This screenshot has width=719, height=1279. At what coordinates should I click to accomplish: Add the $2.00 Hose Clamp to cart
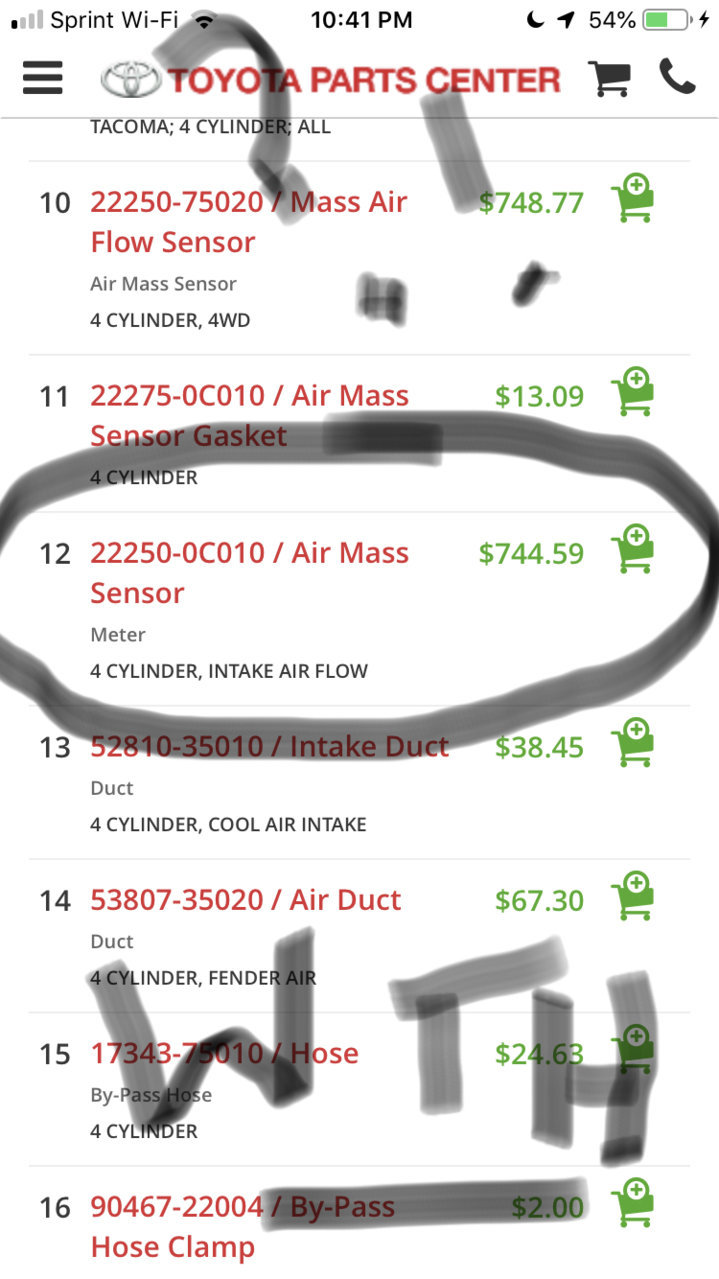click(x=633, y=1203)
